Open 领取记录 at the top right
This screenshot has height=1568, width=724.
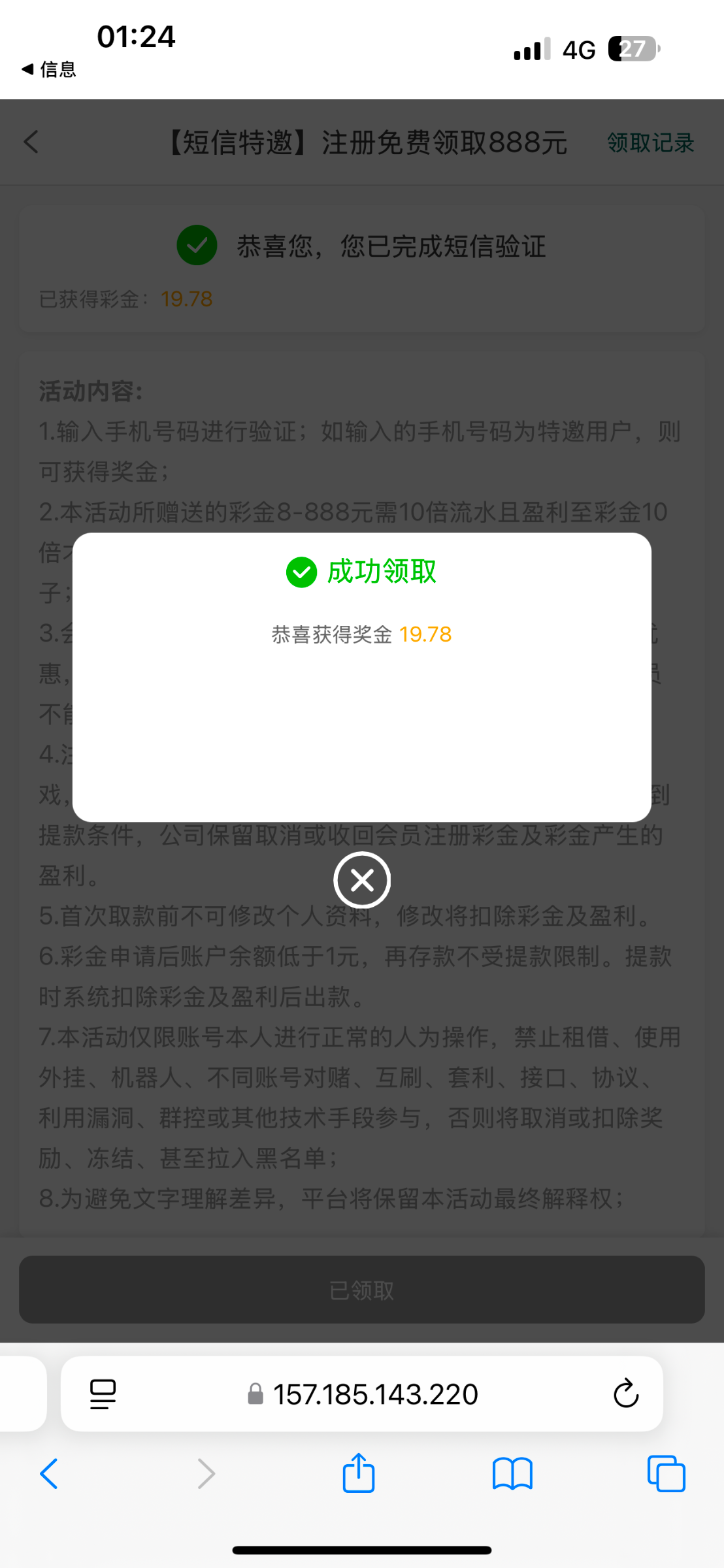pyautogui.click(x=650, y=142)
